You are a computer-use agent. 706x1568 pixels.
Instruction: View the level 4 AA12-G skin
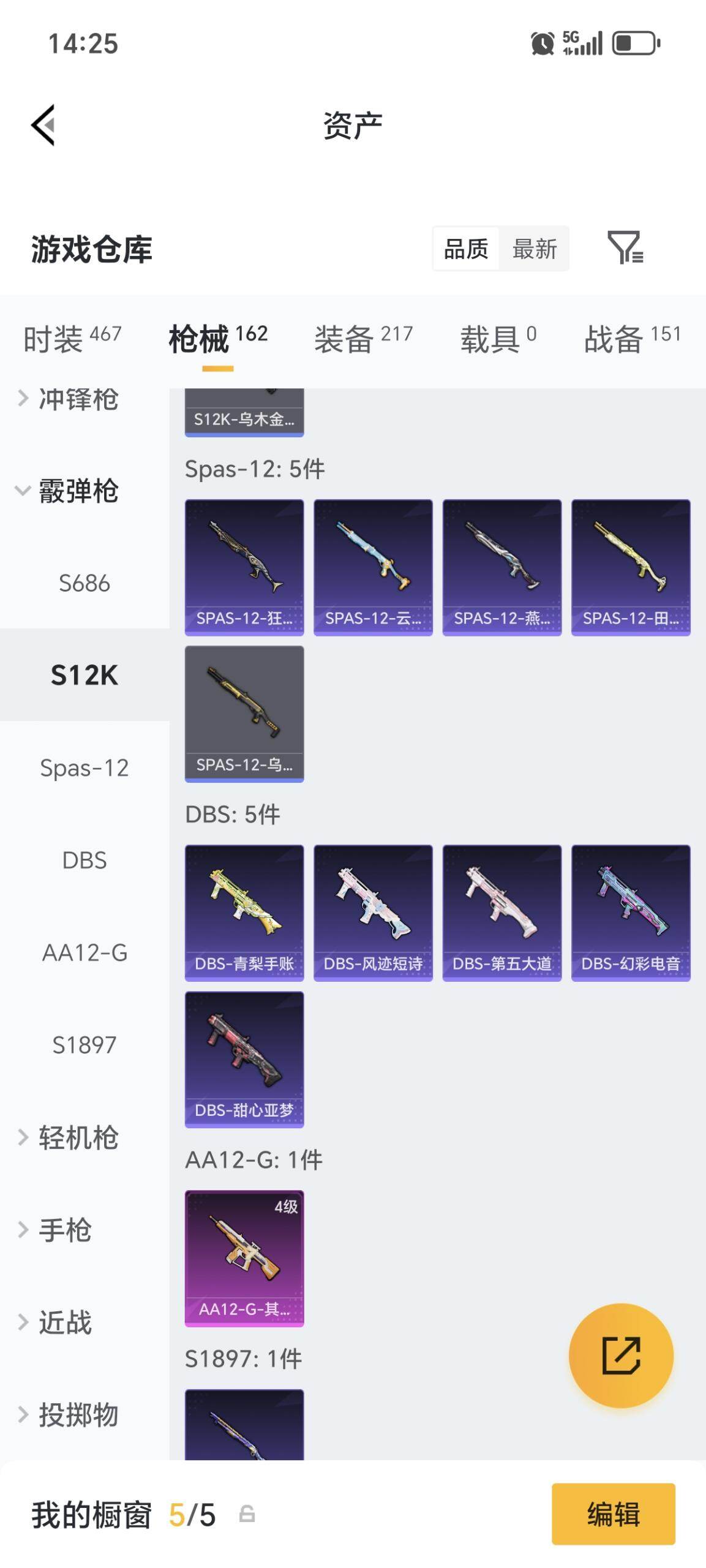click(244, 1258)
